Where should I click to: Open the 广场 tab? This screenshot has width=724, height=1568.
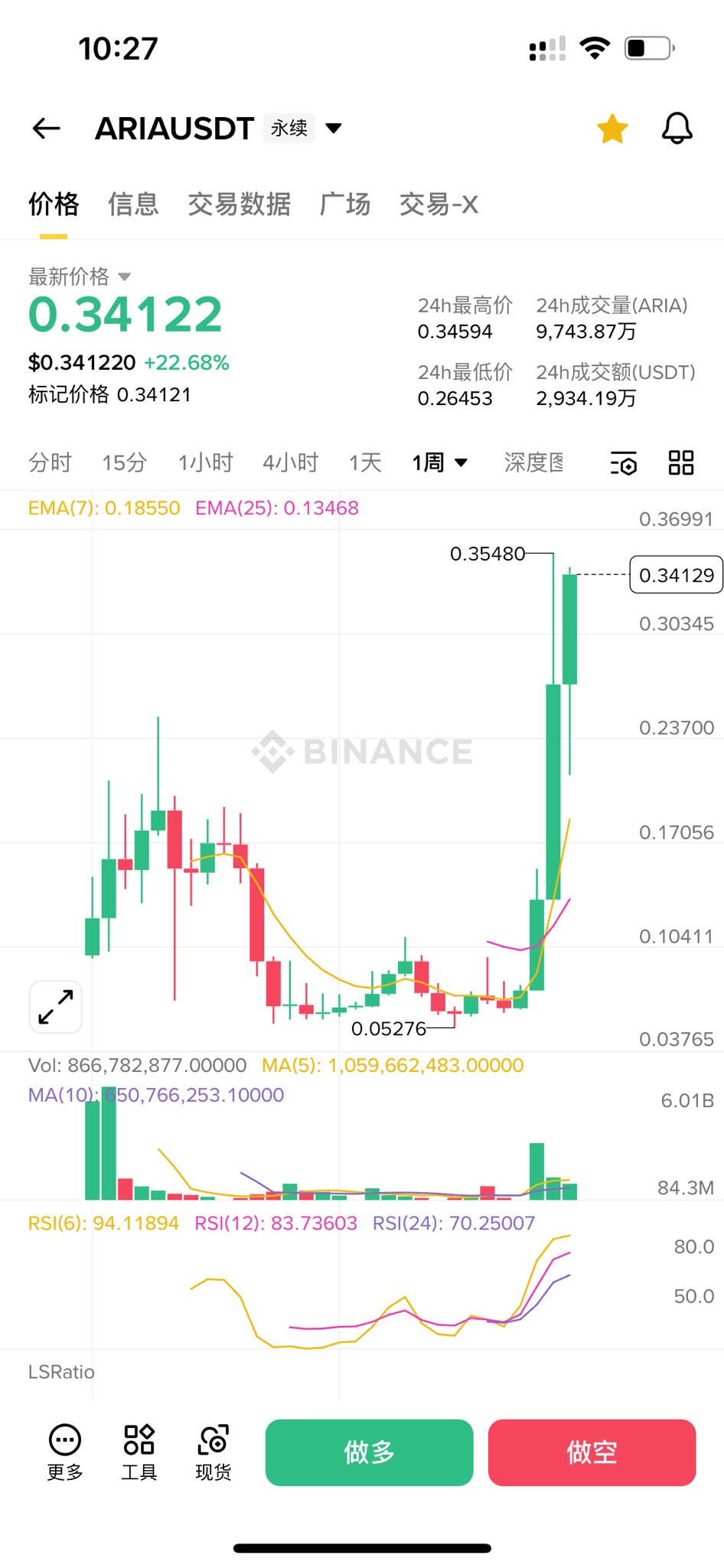tap(345, 204)
